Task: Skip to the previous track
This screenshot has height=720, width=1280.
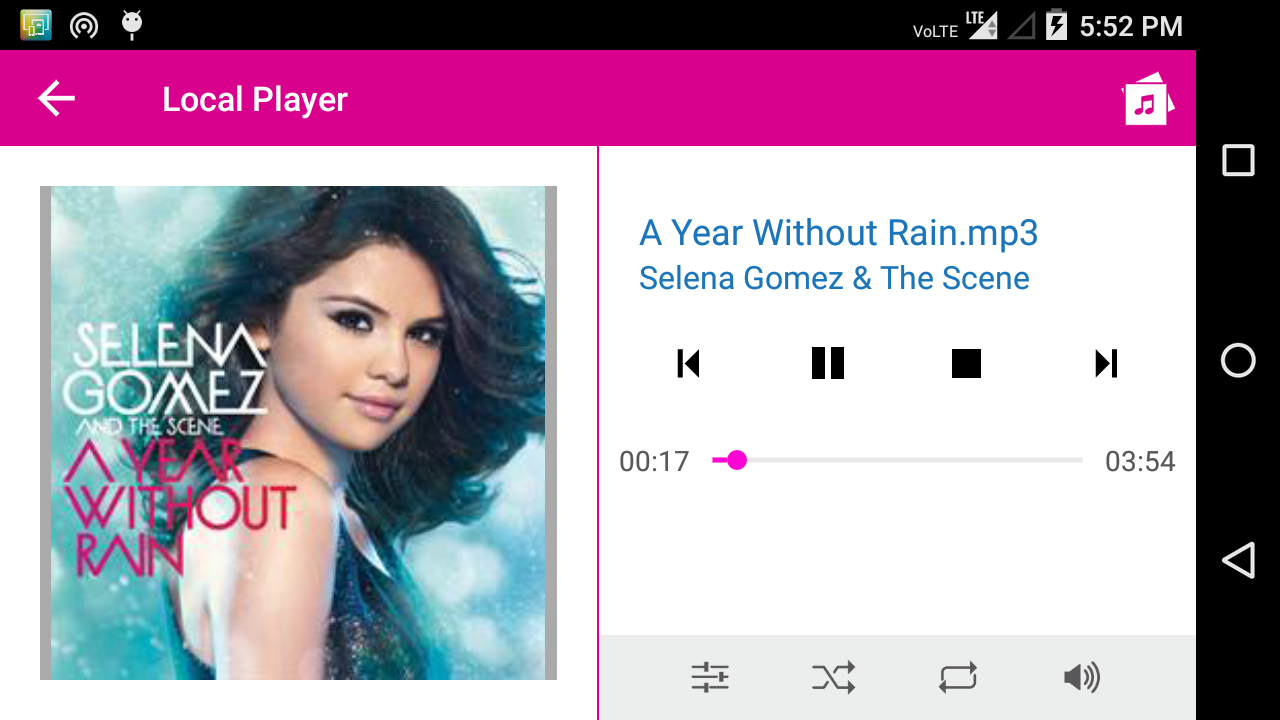Action: [688, 363]
